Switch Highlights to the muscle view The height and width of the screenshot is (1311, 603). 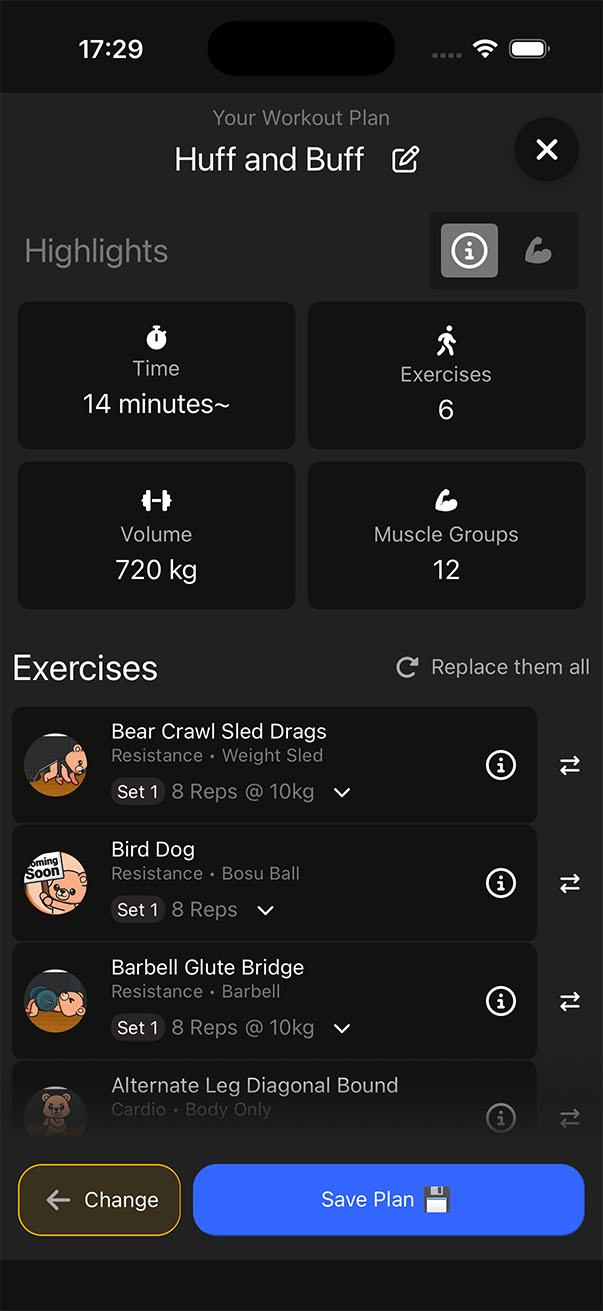point(539,251)
